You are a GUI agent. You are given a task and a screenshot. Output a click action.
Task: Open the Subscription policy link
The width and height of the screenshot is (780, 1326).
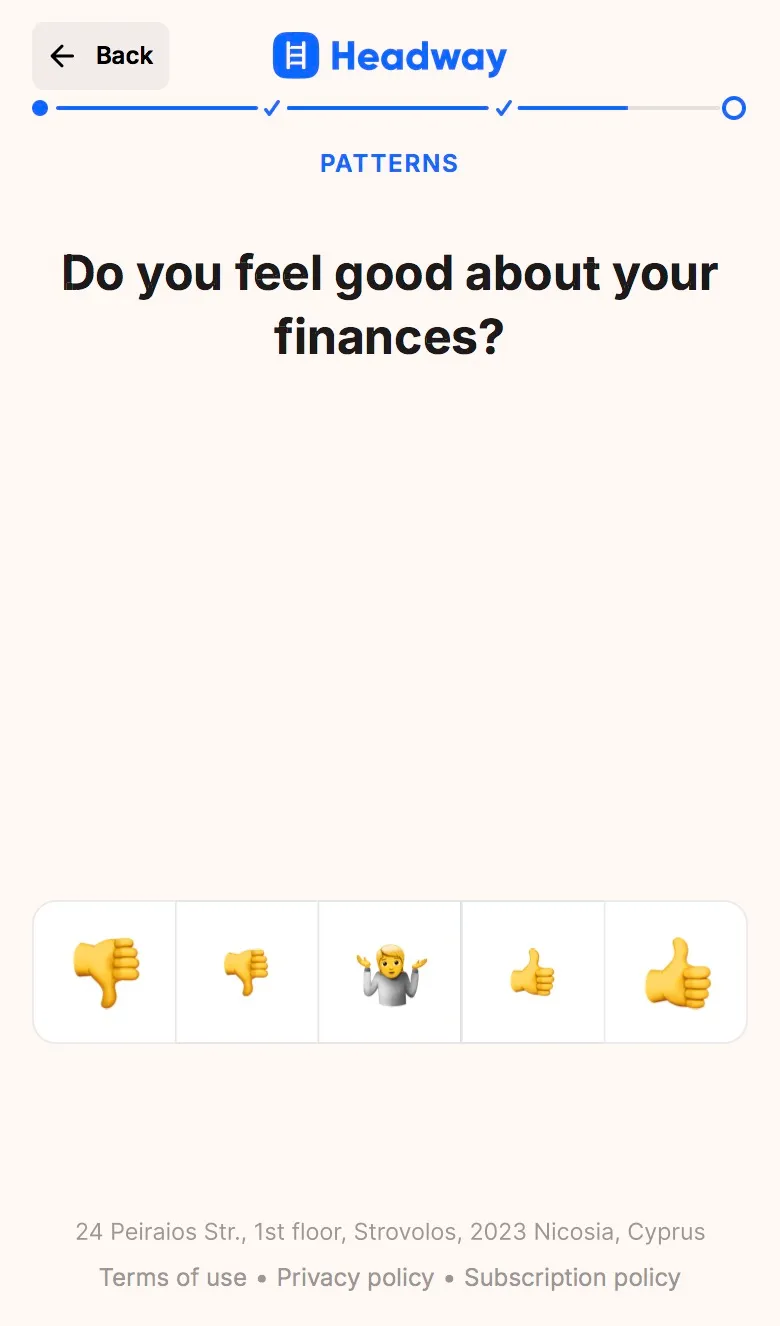tap(572, 1277)
